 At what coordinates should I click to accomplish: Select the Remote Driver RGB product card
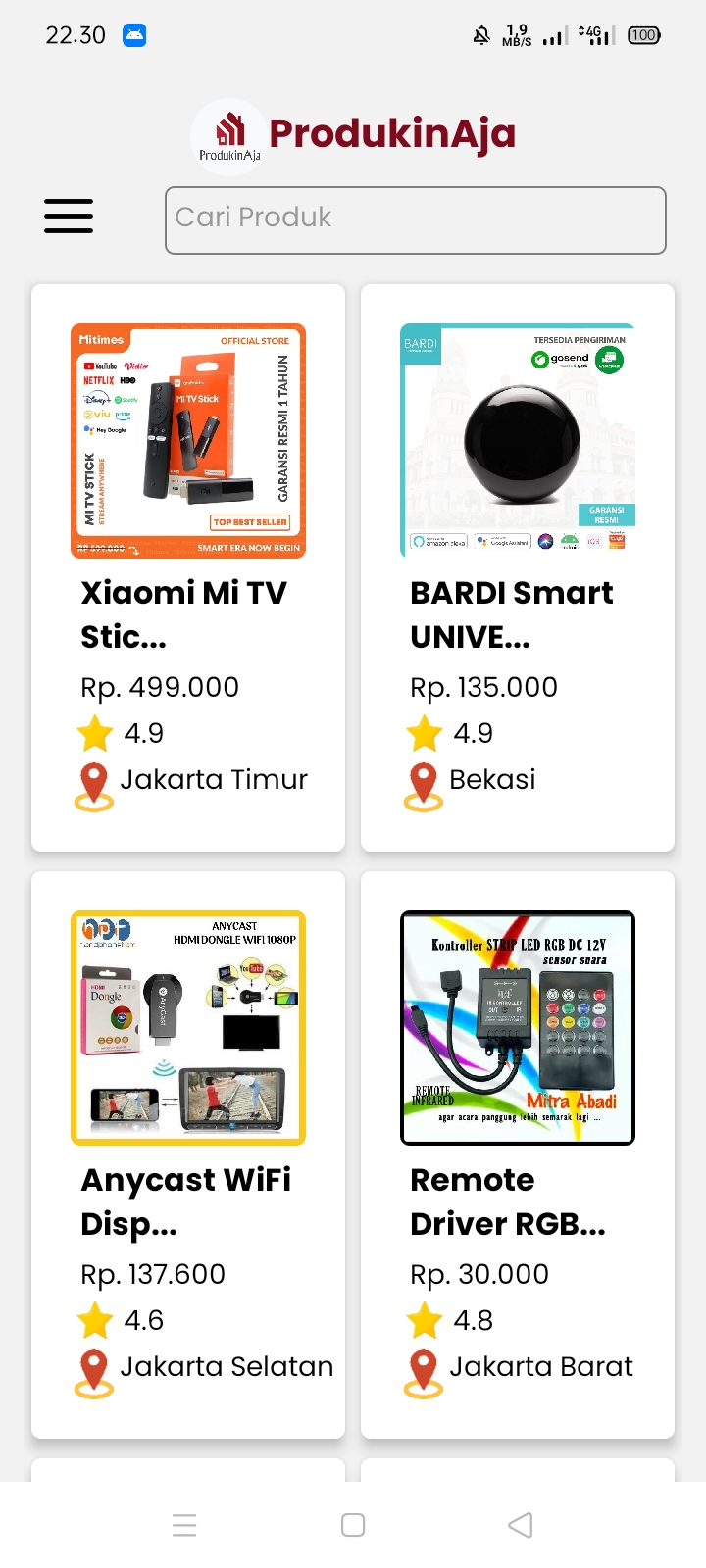518,1154
